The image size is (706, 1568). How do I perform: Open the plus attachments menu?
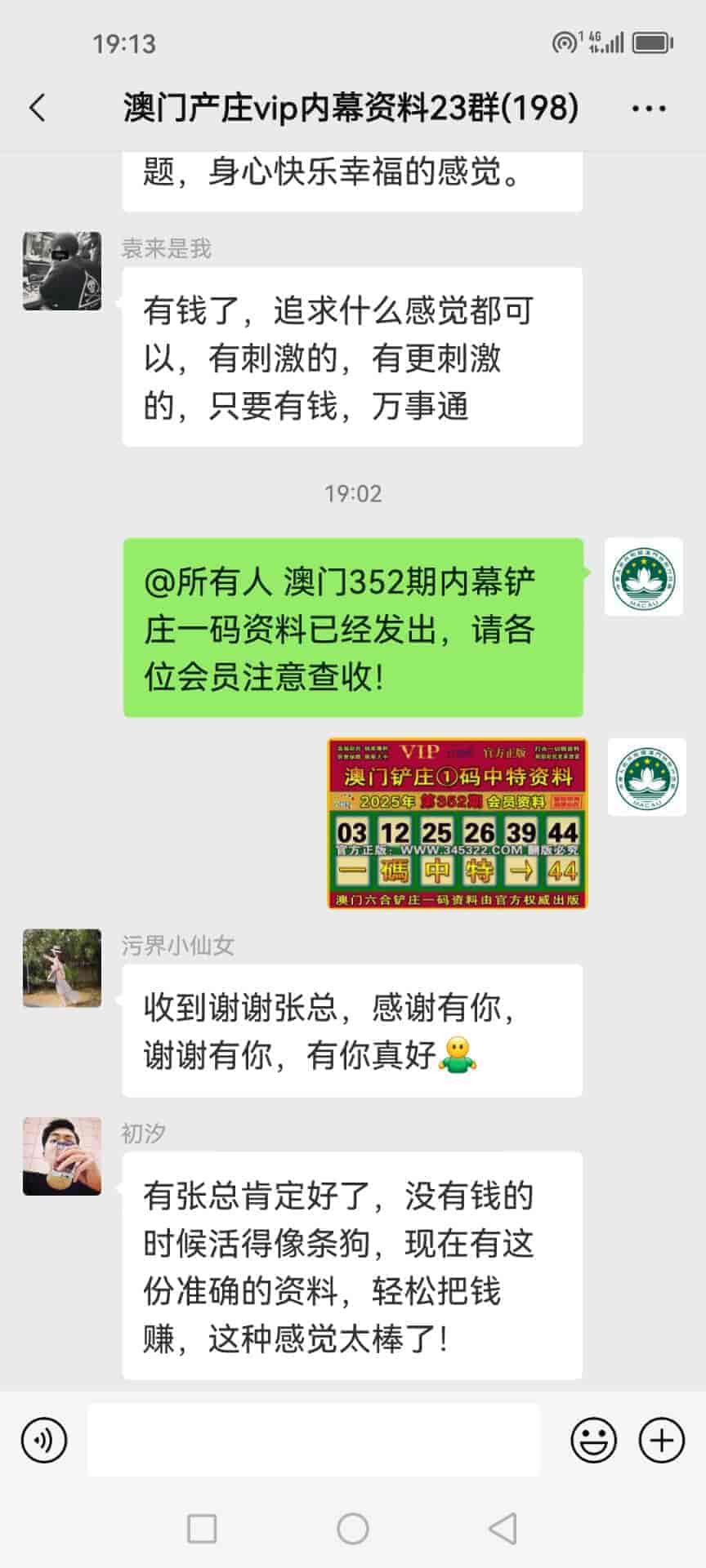[661, 1439]
